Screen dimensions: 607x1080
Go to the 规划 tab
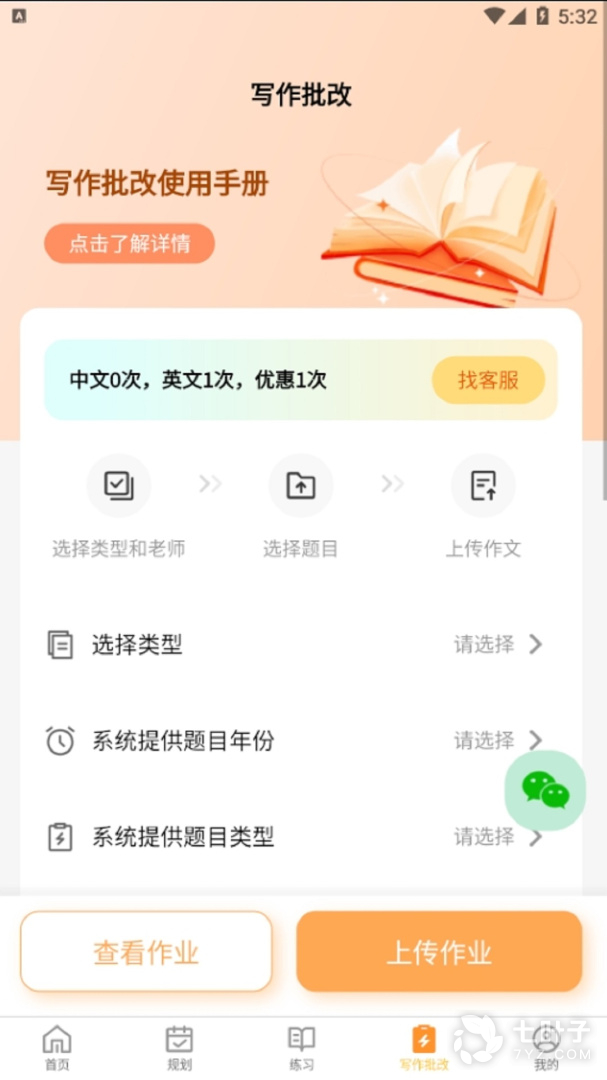pyautogui.click(x=179, y=1048)
